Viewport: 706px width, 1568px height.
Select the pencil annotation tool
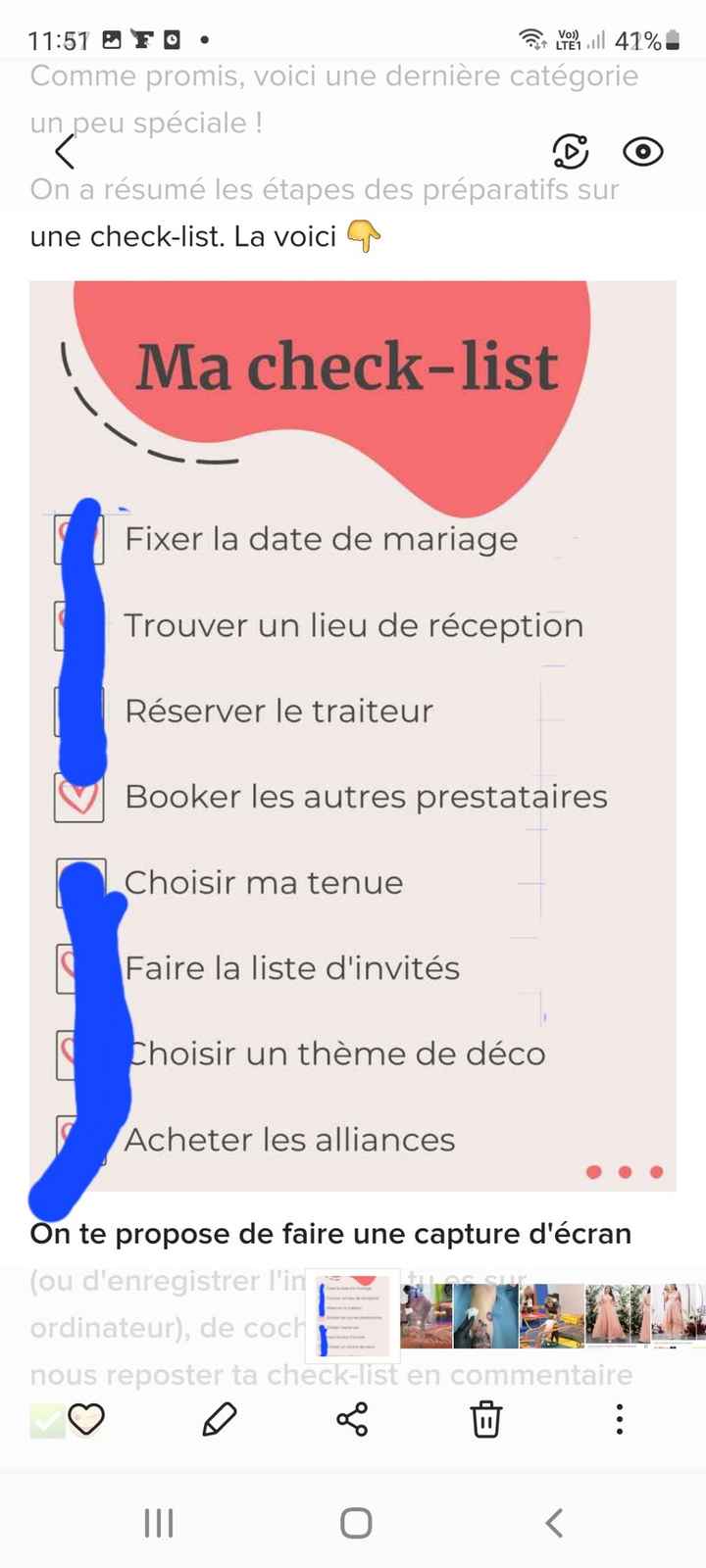(220, 1418)
